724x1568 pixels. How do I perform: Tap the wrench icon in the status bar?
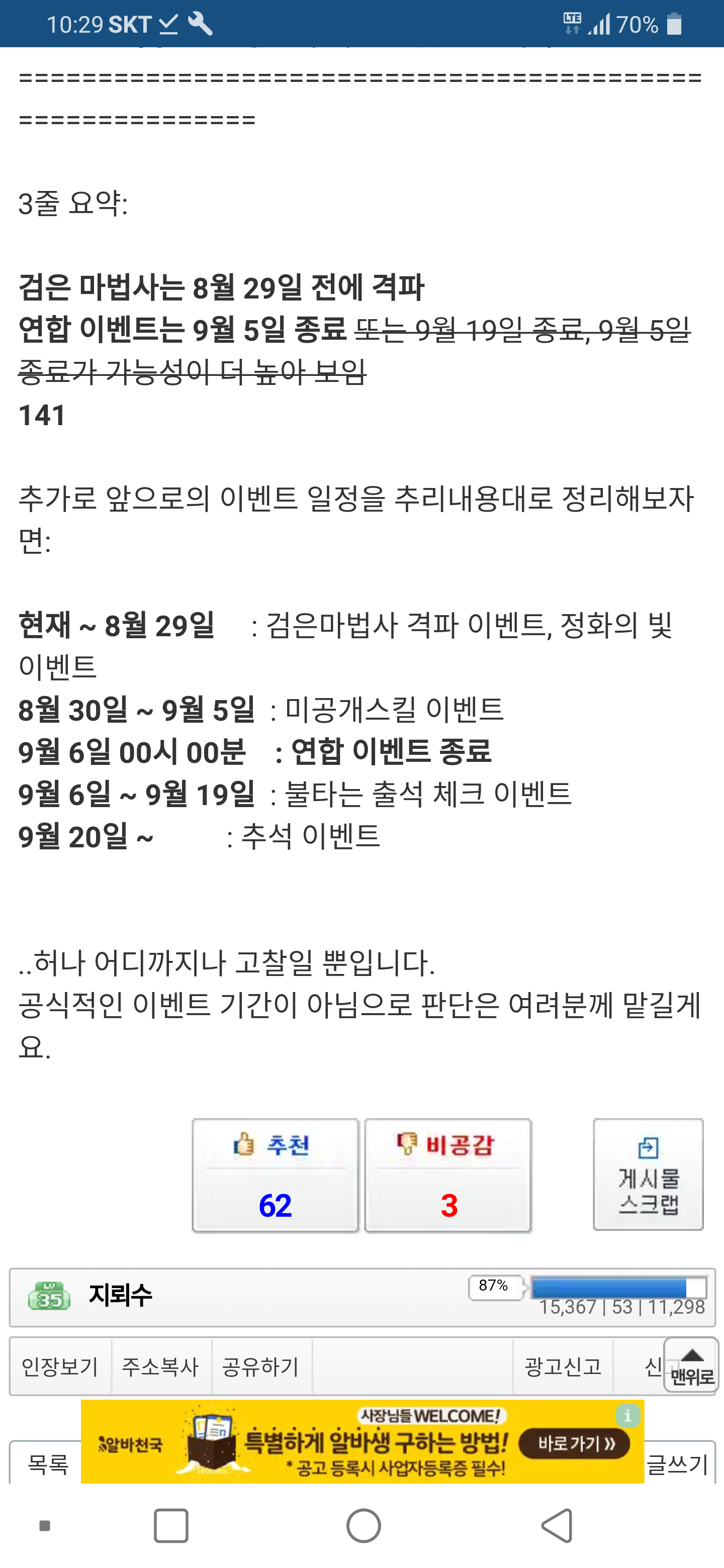coord(201,23)
